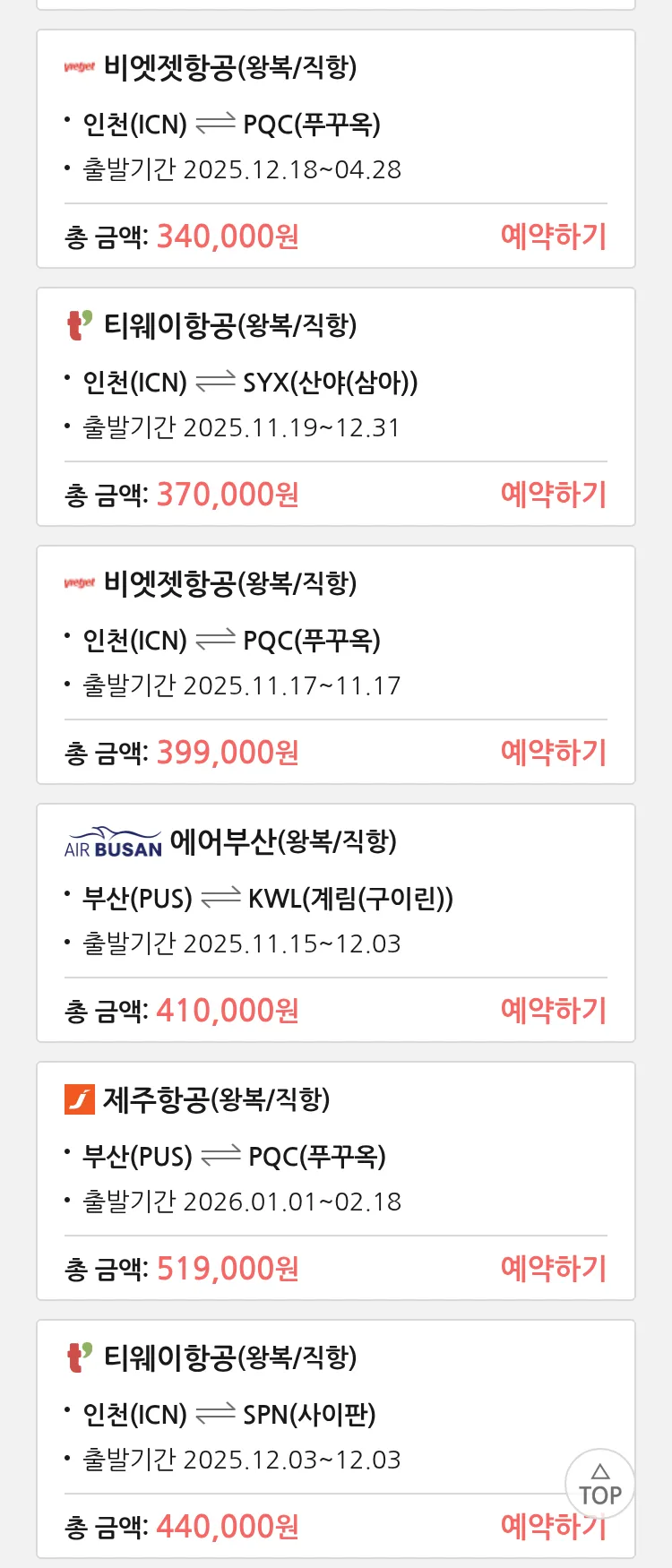Reserve the 399,000원 비엣젯 푸꾸옥 flight

point(553,753)
